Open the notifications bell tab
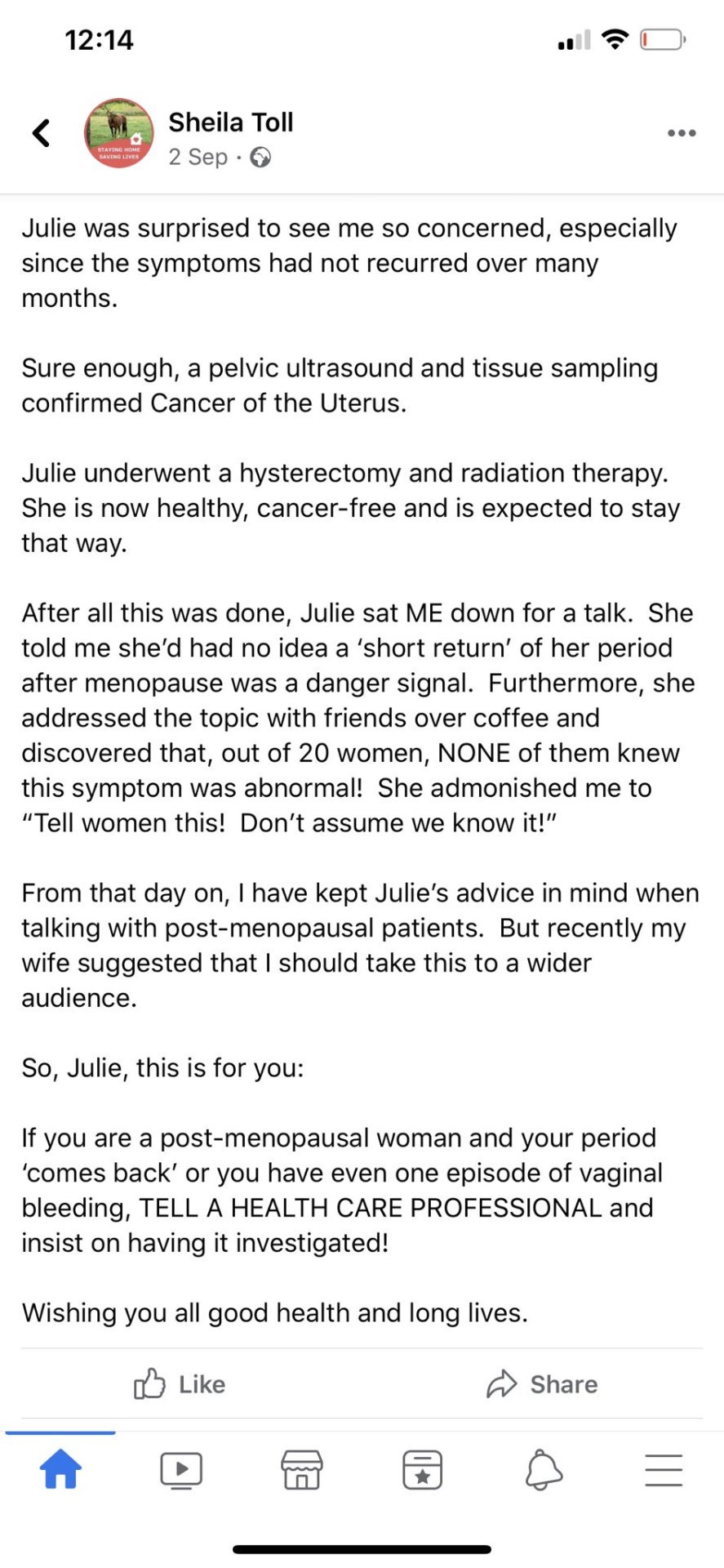 coord(543,1470)
